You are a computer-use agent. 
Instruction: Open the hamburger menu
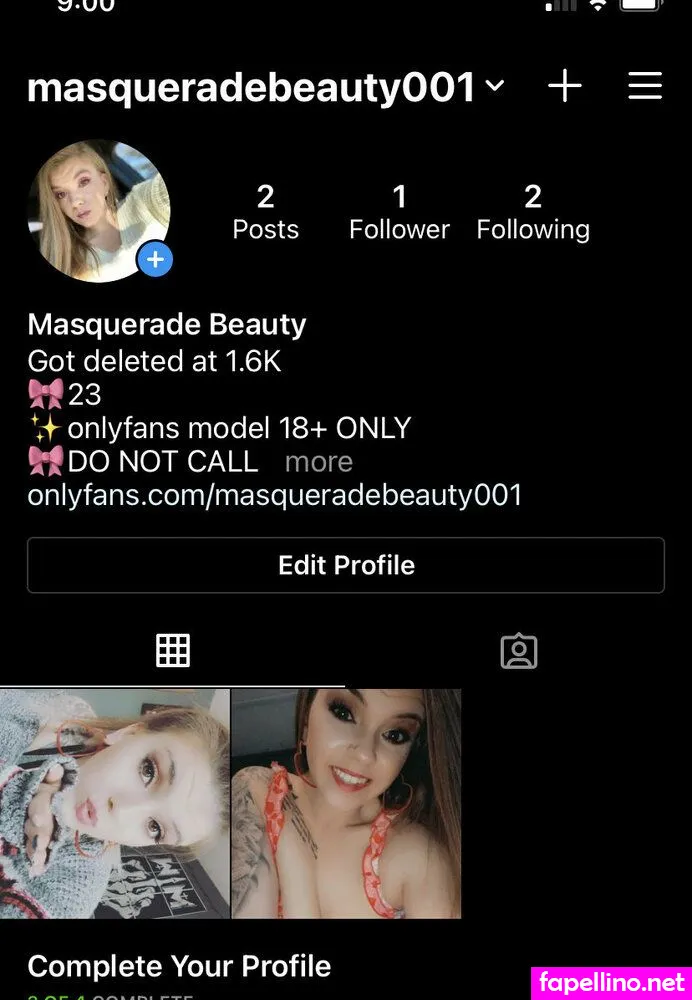[x=645, y=87]
